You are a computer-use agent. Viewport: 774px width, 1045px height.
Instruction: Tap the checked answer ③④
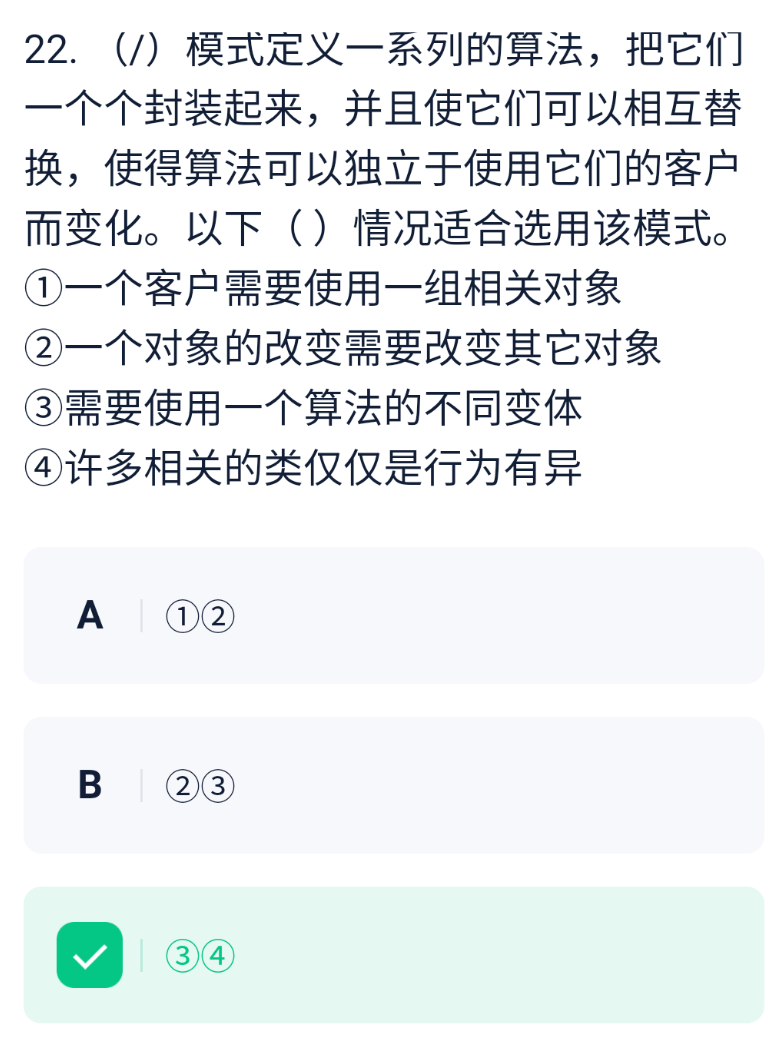[x=393, y=955]
